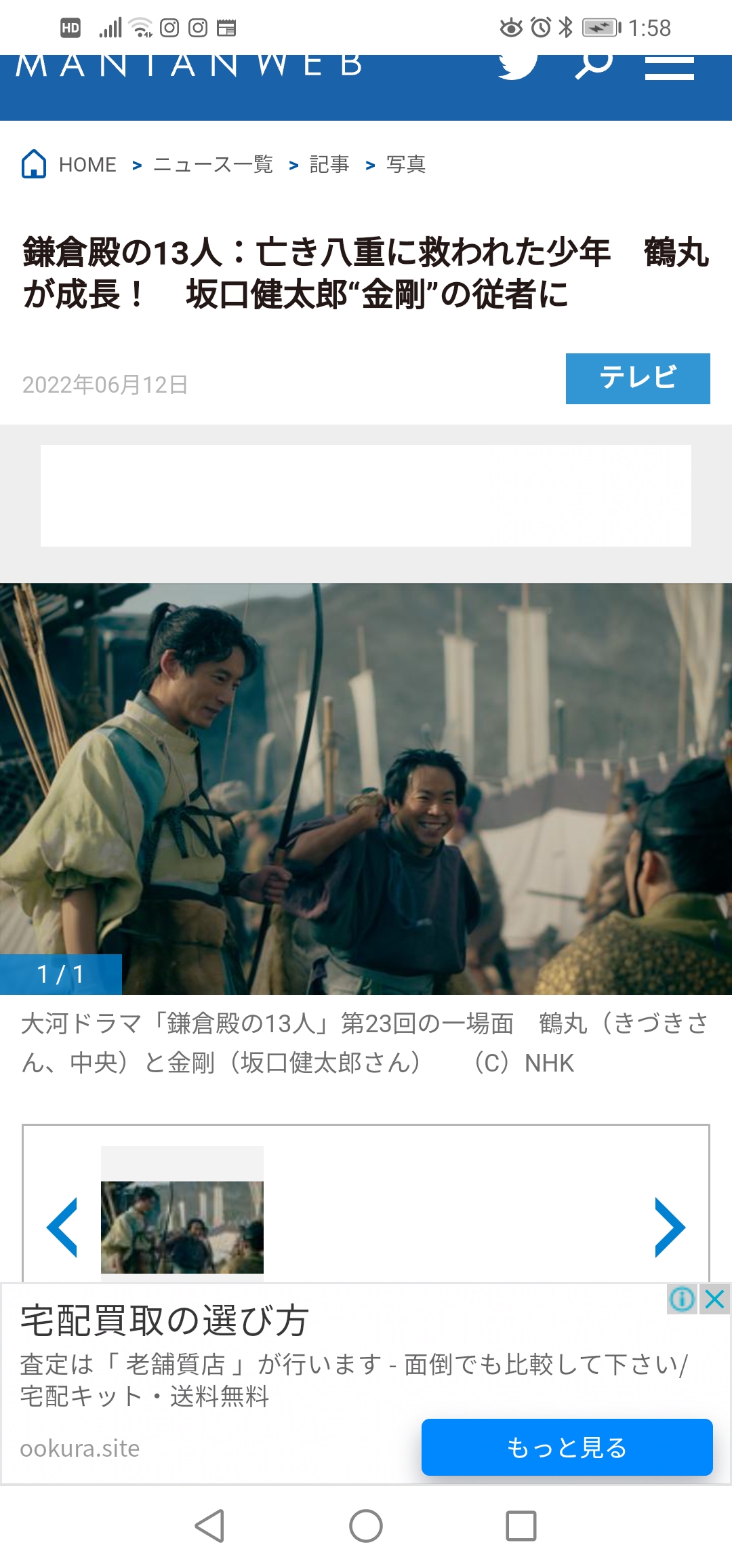
Task: Tap the テレビ category button
Action: [x=638, y=378]
